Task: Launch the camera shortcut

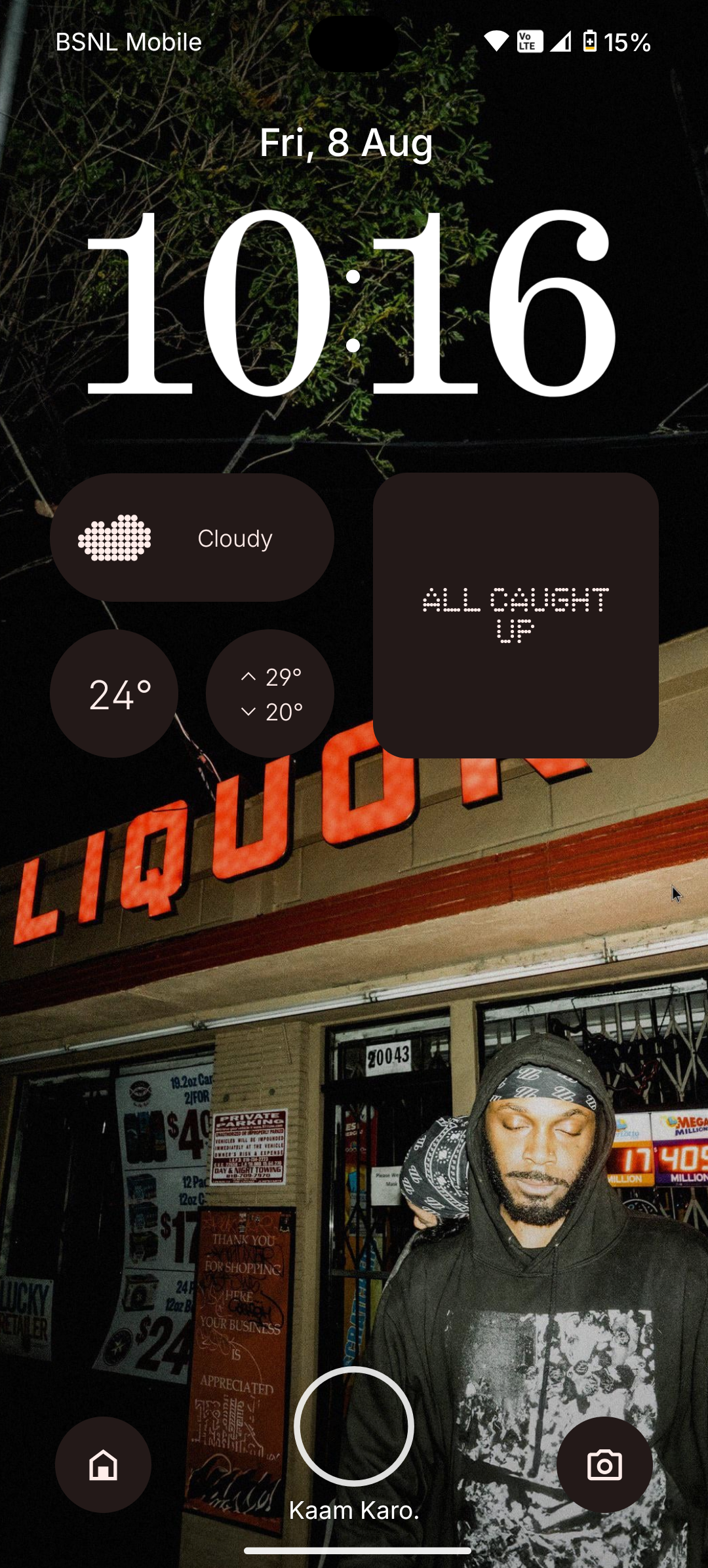Action: 604,1464
